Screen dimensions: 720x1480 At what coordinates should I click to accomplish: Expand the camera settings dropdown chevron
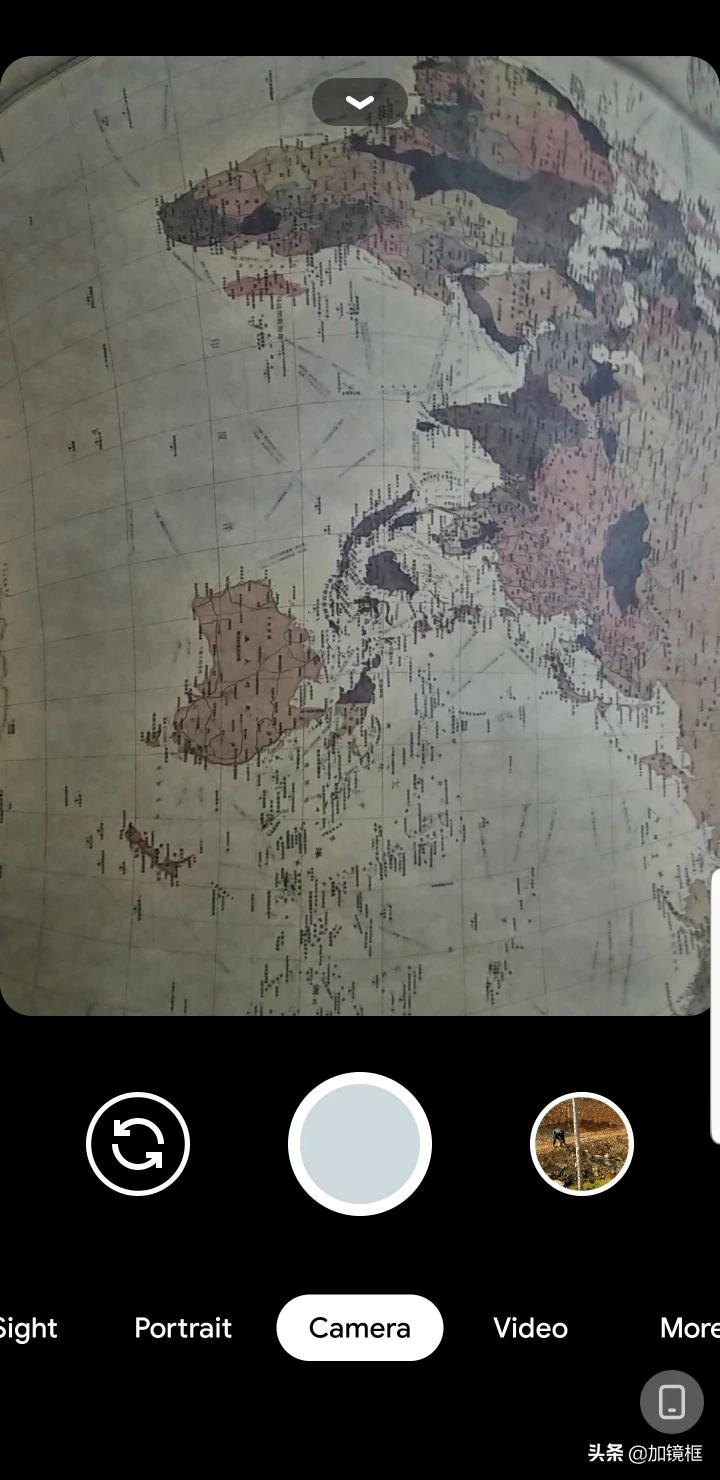(360, 102)
